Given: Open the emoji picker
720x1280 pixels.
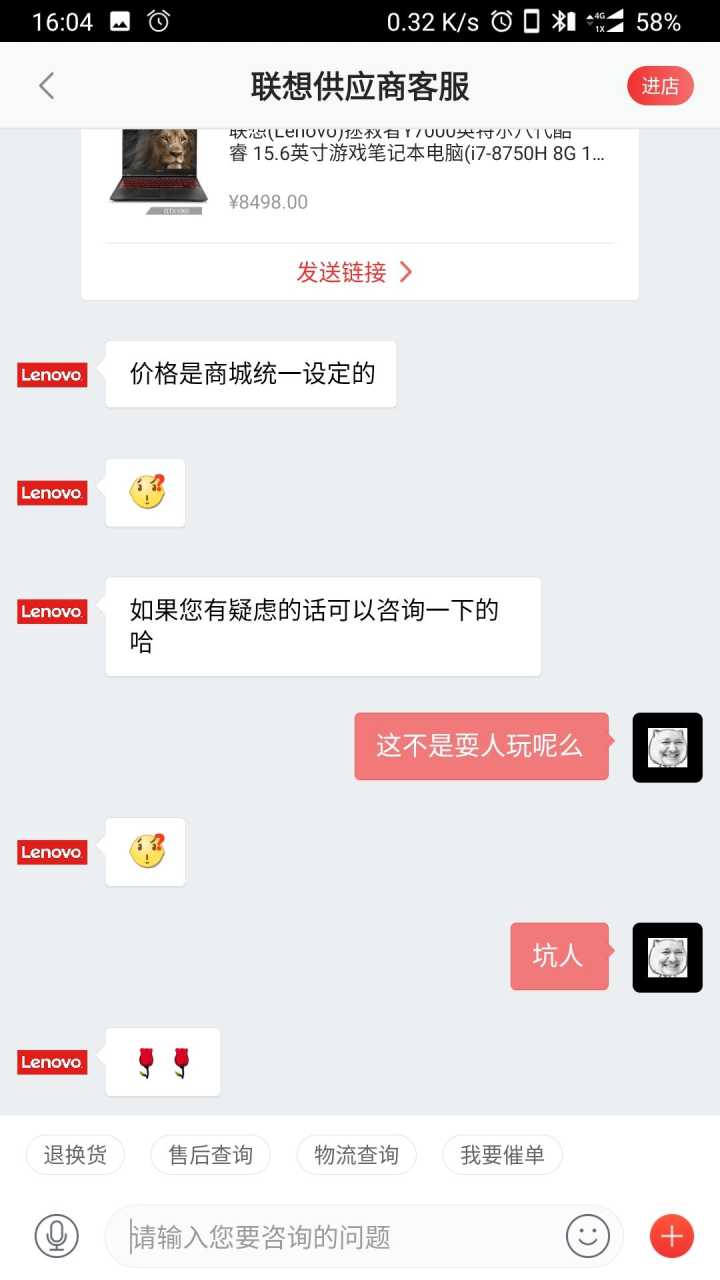Looking at the screenshot, I should [x=588, y=1237].
